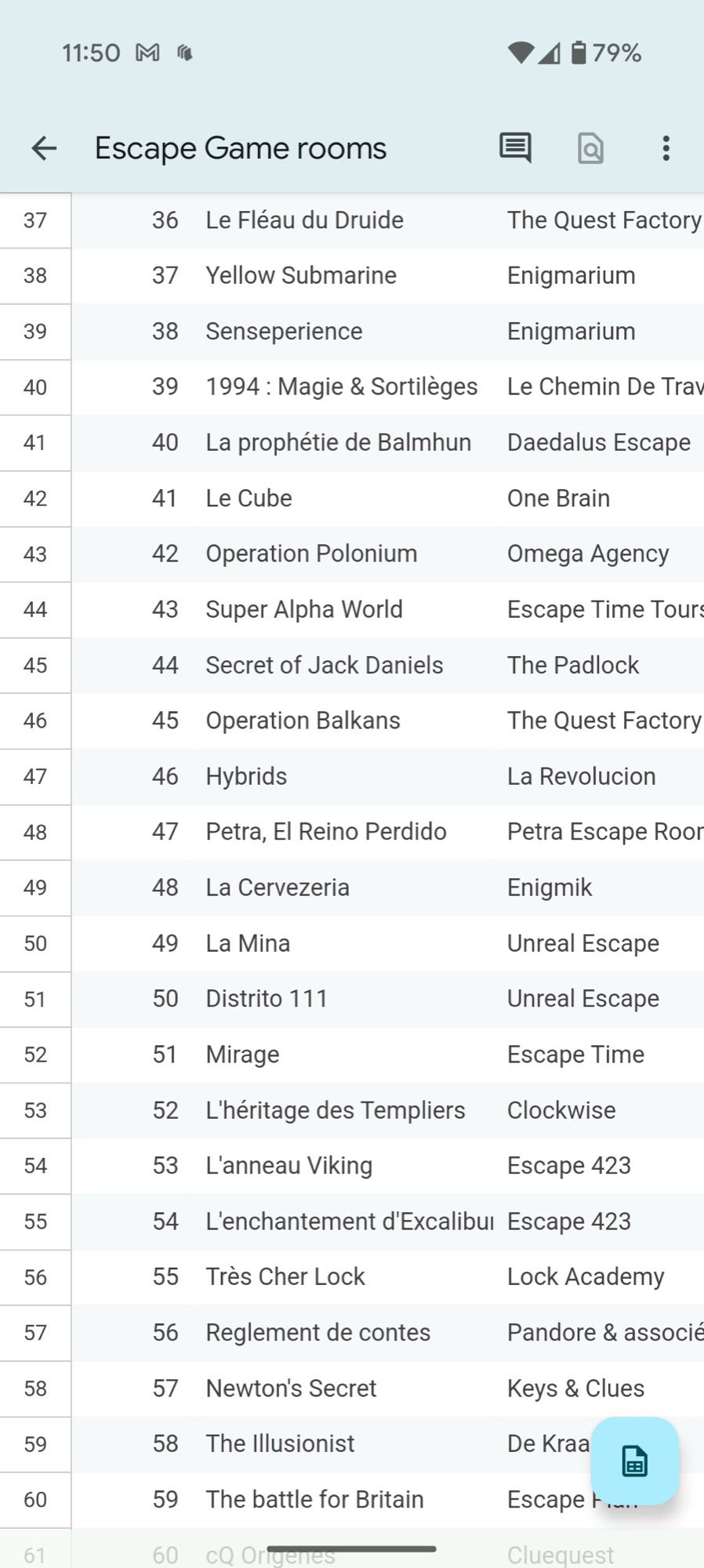The width and height of the screenshot is (704, 1568).
Task: Tap the floating Sheets edit button
Action: 634,1461
